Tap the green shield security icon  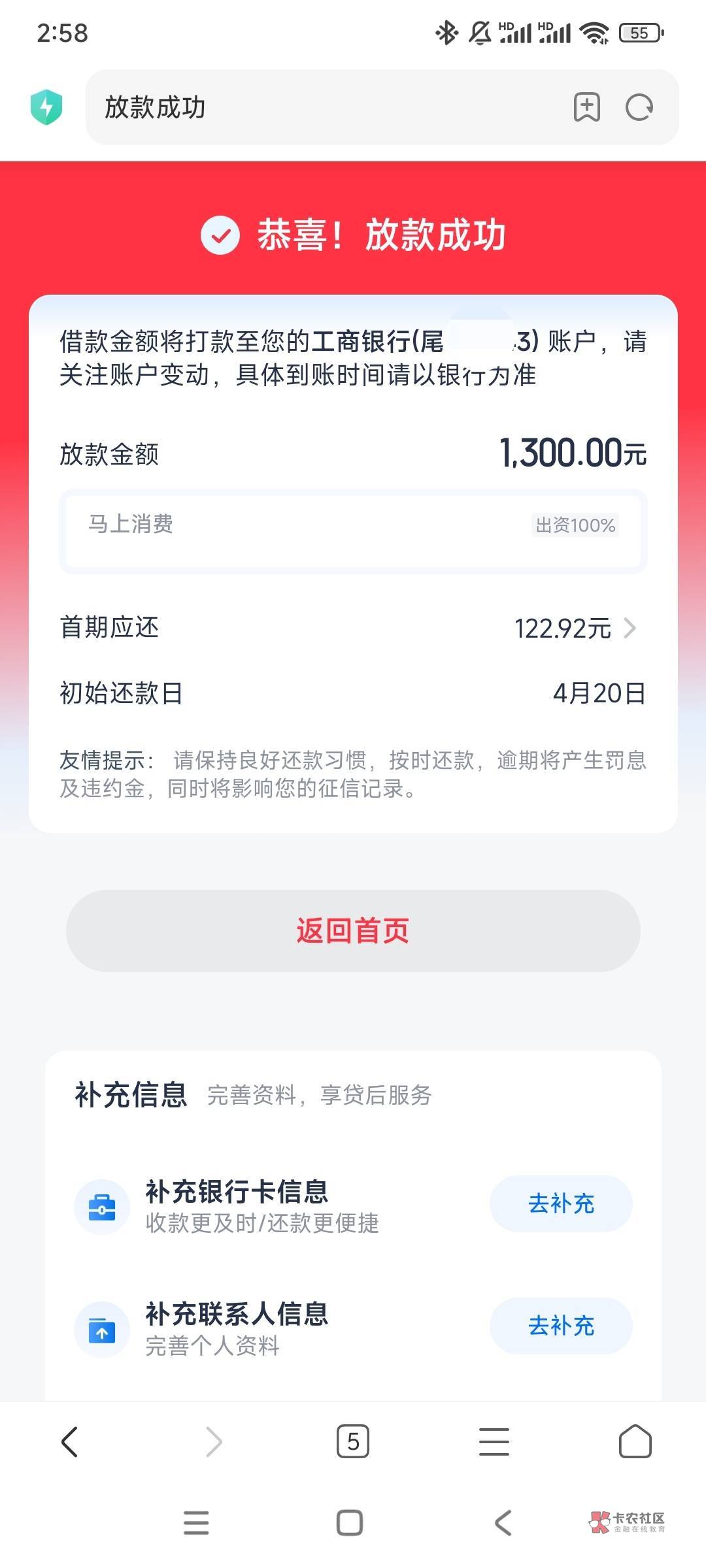coord(46,107)
